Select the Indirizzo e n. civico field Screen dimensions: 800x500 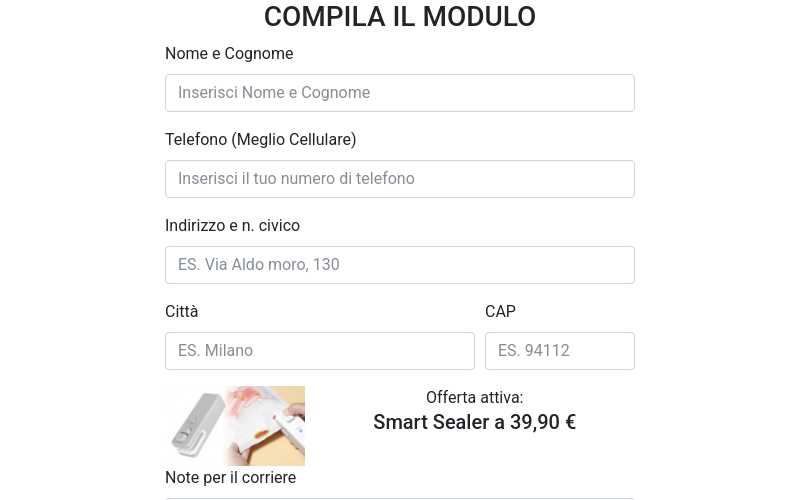pyautogui.click(x=399, y=265)
